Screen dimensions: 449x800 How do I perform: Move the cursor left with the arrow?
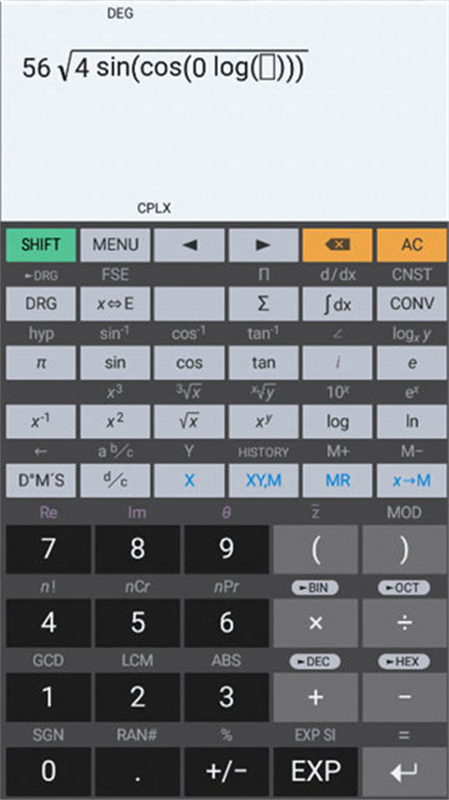tap(189, 245)
